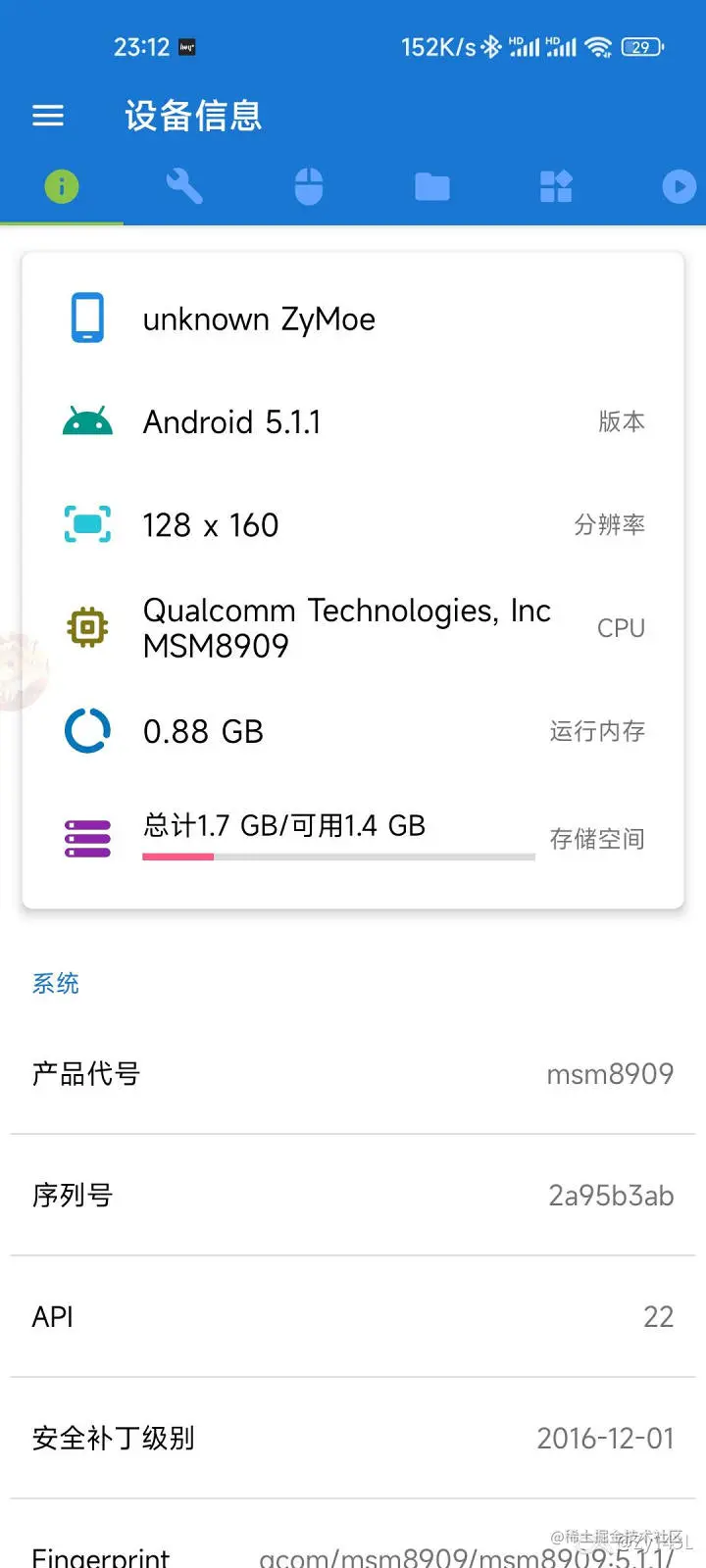Switch to the wrench tools tab
Viewport: 706px width, 1568px height.
point(184,186)
